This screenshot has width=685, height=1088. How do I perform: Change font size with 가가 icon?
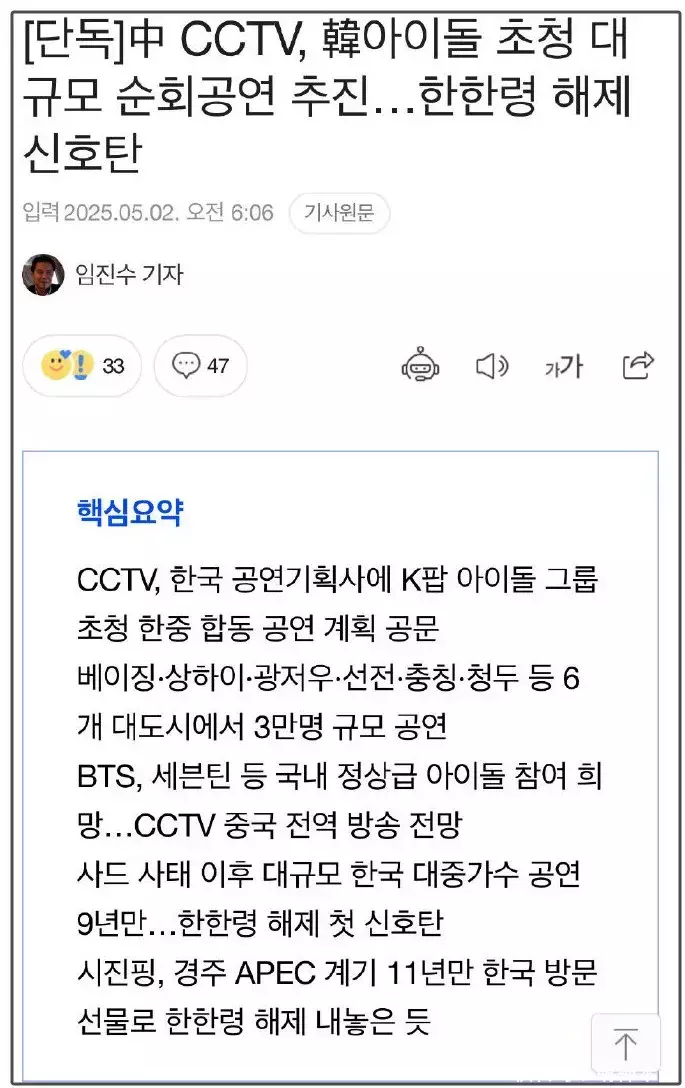(x=564, y=366)
